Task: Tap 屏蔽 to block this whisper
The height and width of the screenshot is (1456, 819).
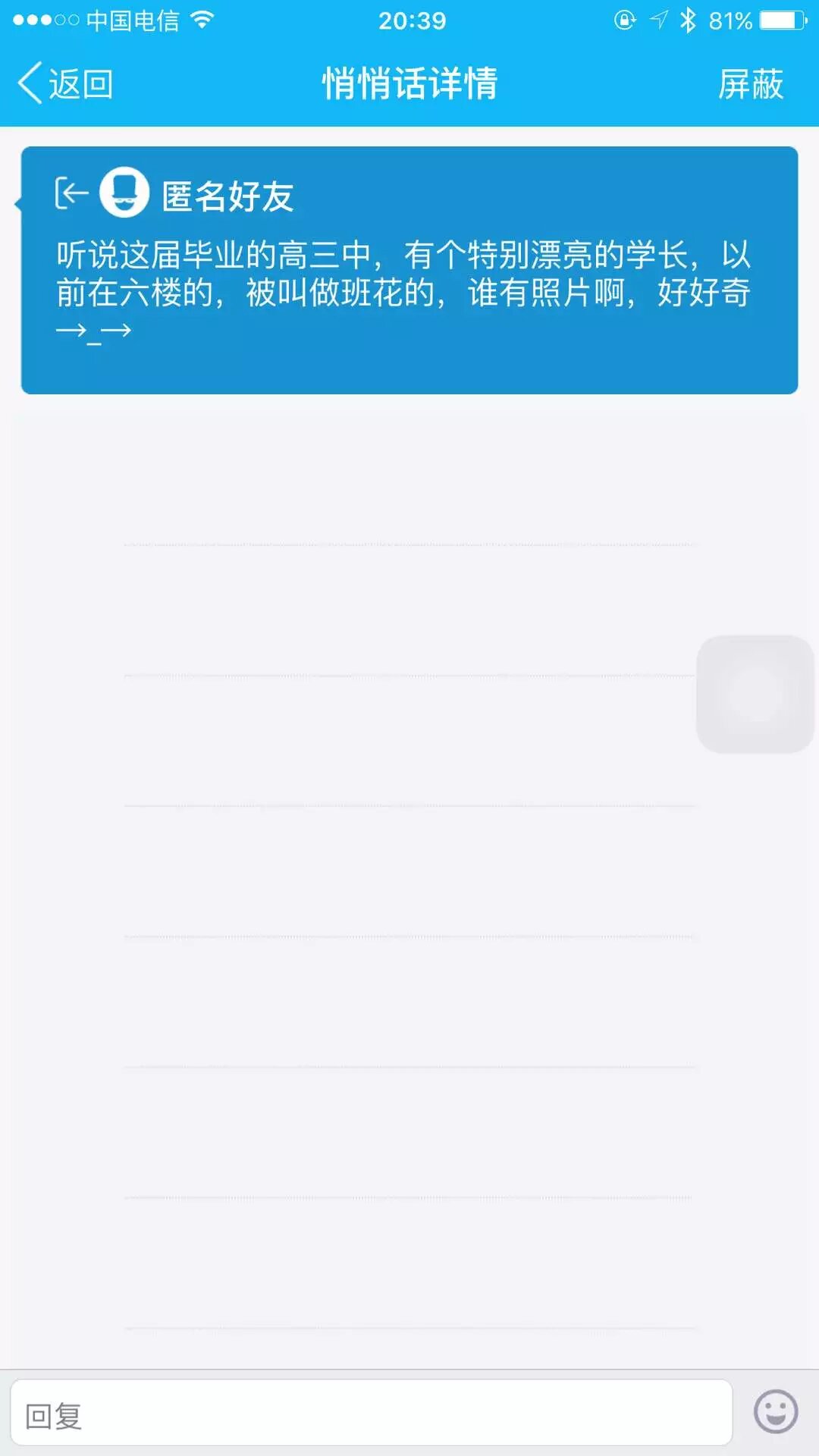Action: click(750, 83)
